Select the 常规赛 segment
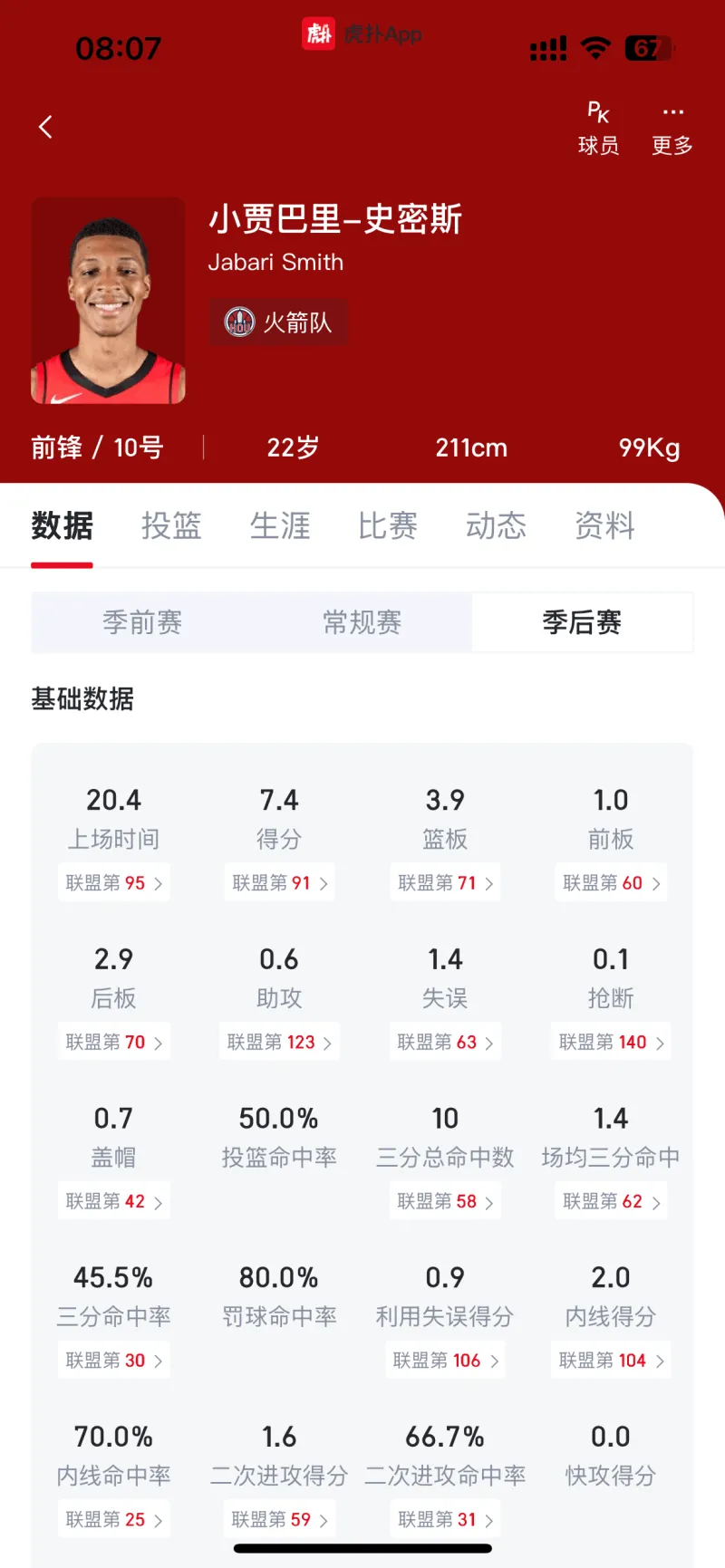725x1568 pixels. (362, 623)
